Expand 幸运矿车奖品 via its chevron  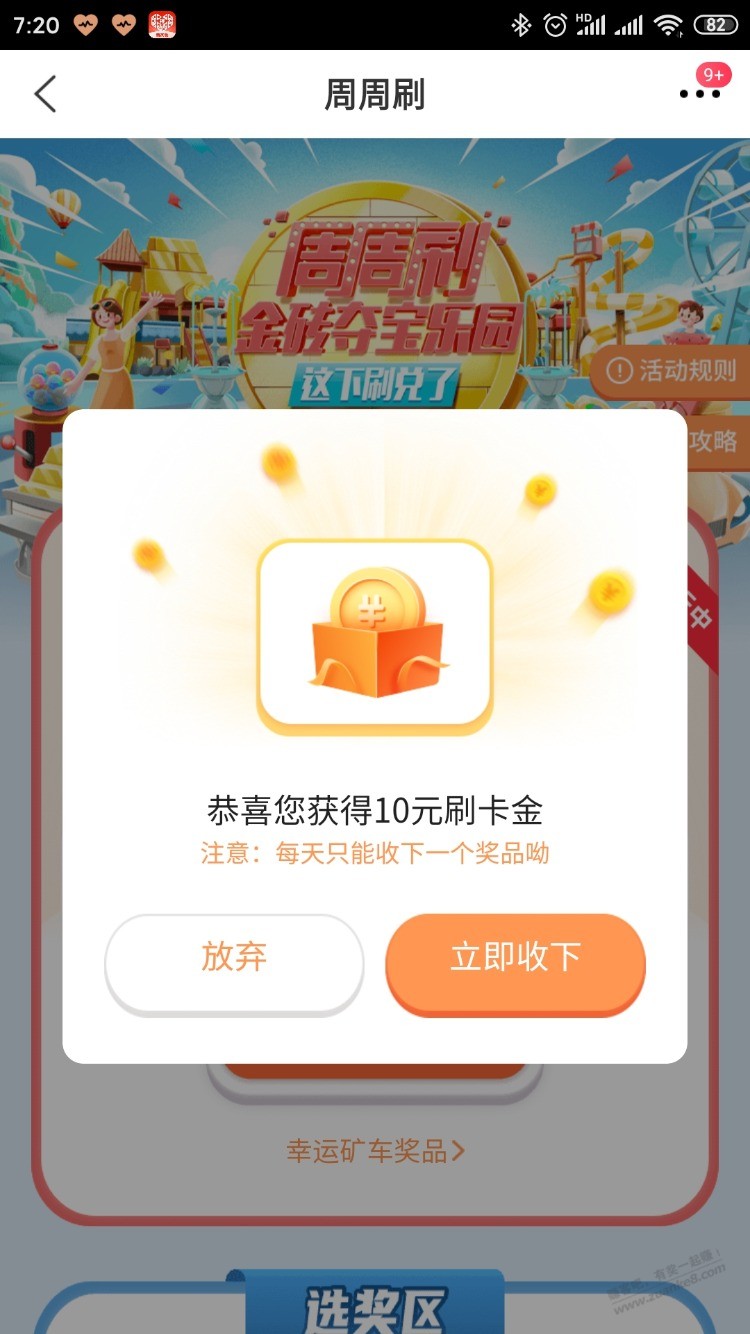click(x=459, y=1151)
